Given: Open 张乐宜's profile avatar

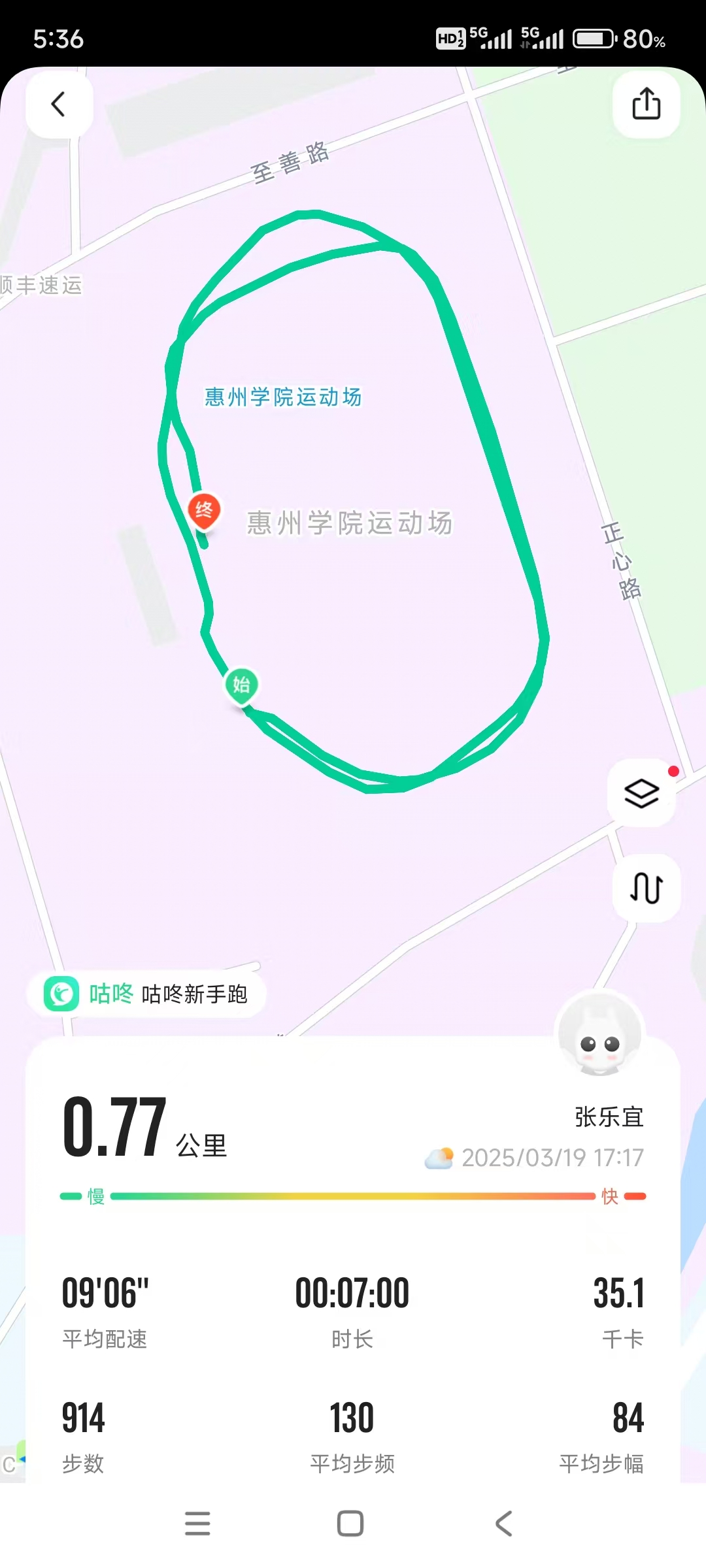Looking at the screenshot, I should [599, 1035].
